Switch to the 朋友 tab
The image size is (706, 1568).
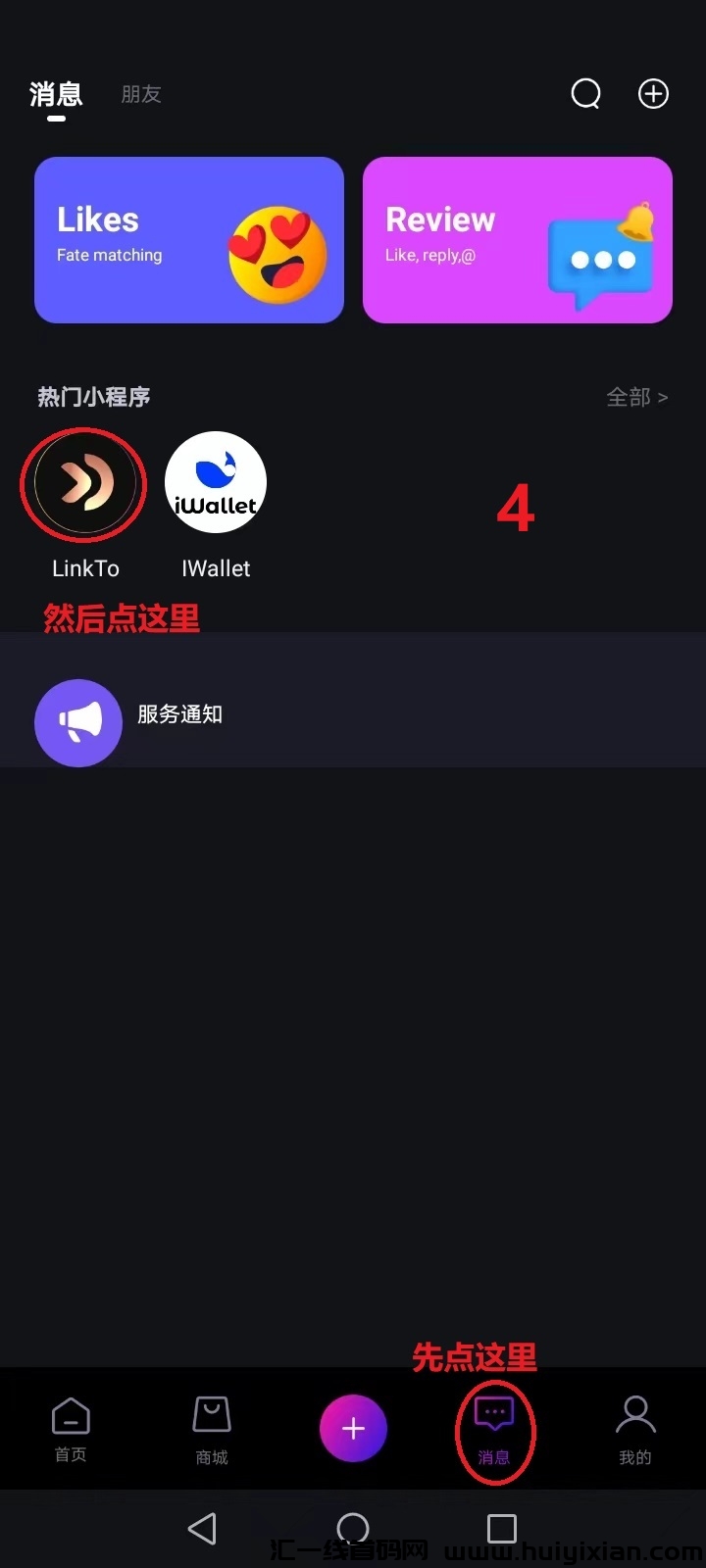click(141, 94)
